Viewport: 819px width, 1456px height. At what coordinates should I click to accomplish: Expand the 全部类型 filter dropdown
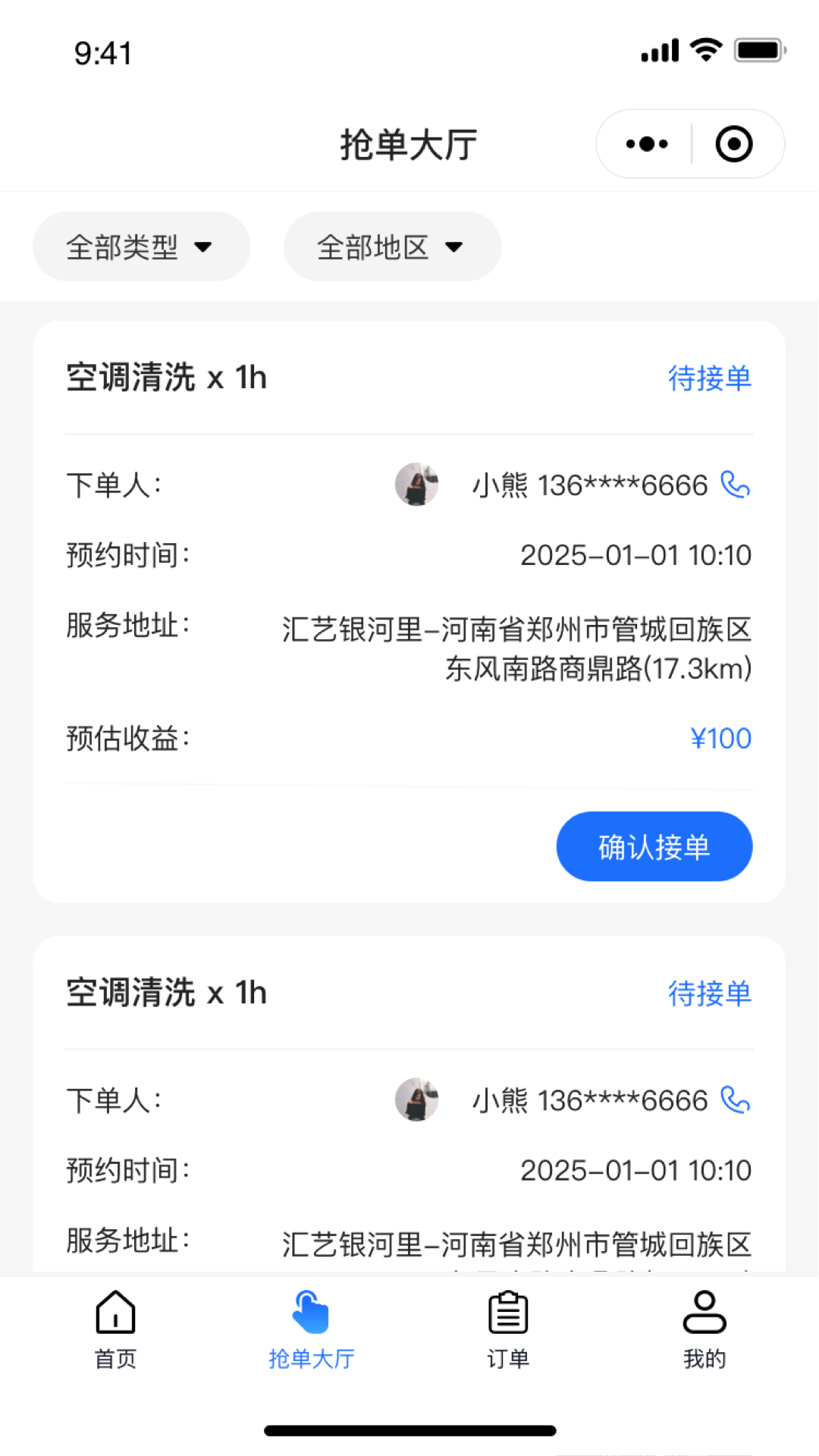pos(141,246)
